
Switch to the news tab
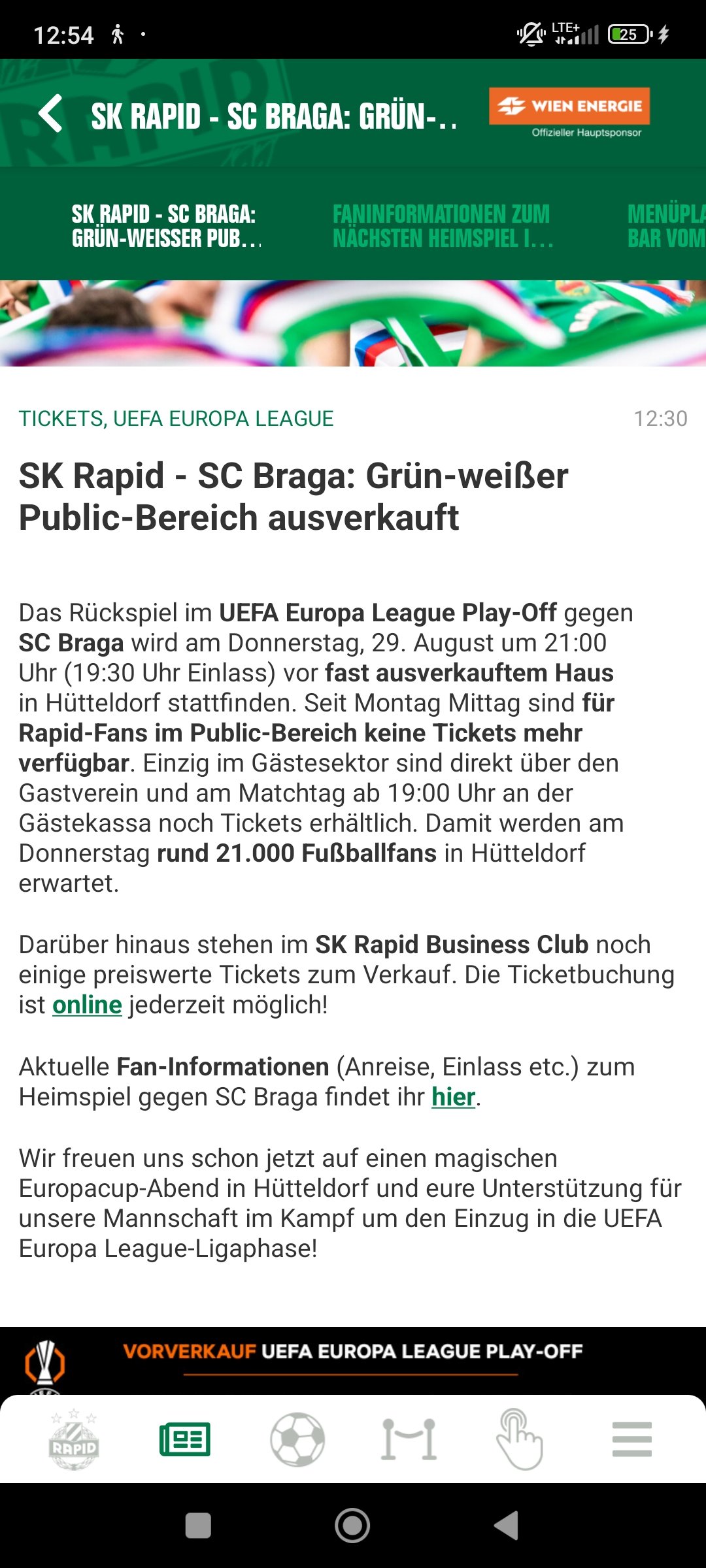coord(185,1439)
